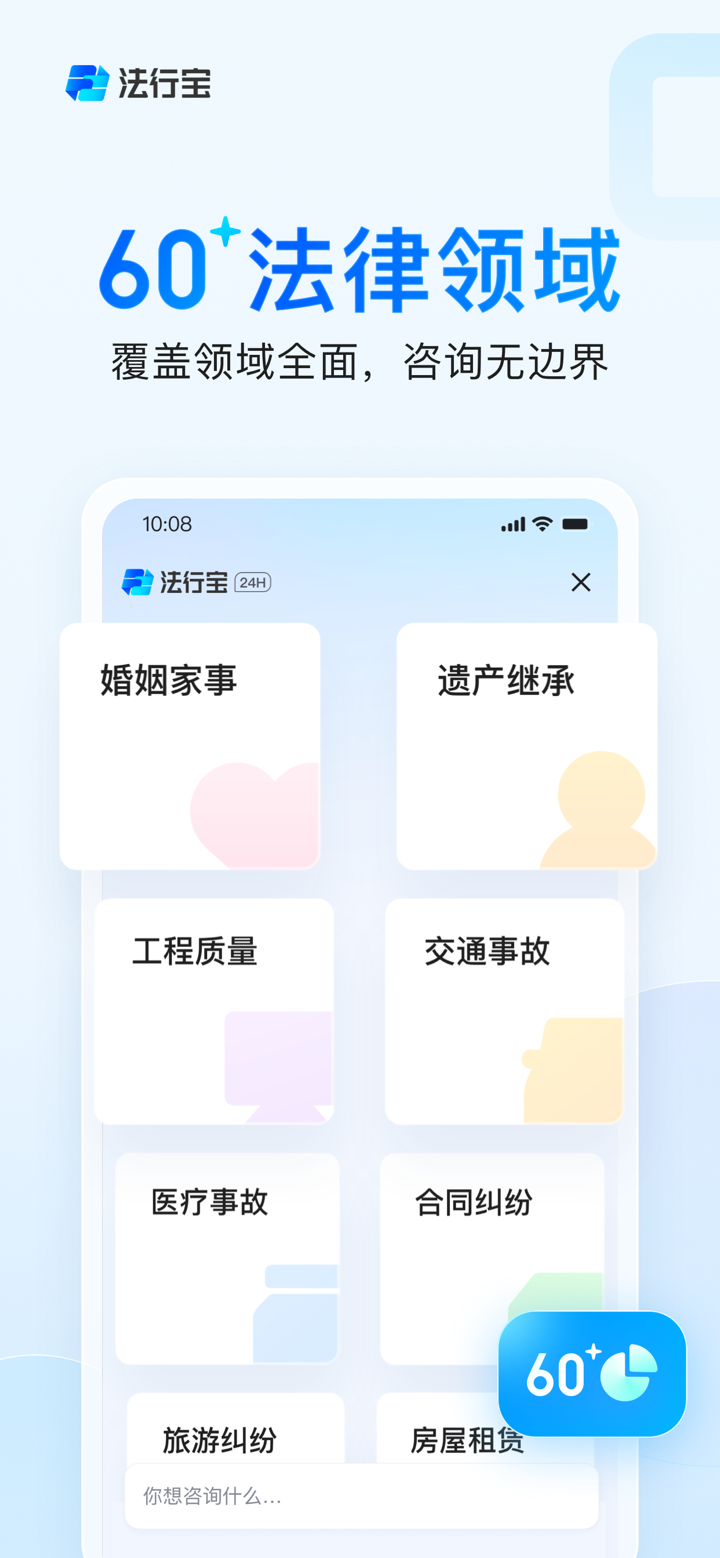Image resolution: width=720 pixels, height=1558 pixels.
Task: Click the 你想咨询什么 input field
Action: [360, 1495]
